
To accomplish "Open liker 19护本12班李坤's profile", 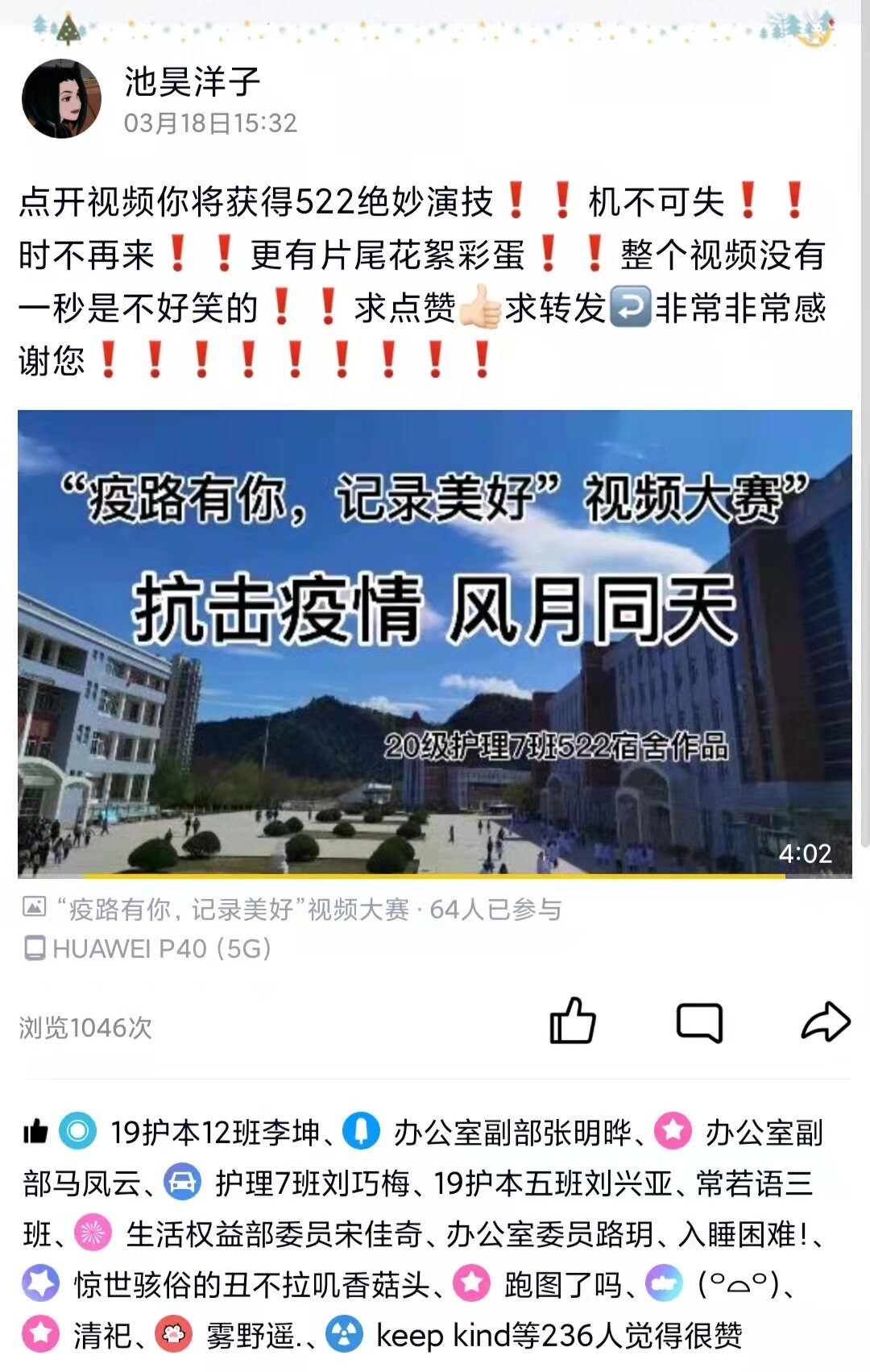I will [214, 1133].
